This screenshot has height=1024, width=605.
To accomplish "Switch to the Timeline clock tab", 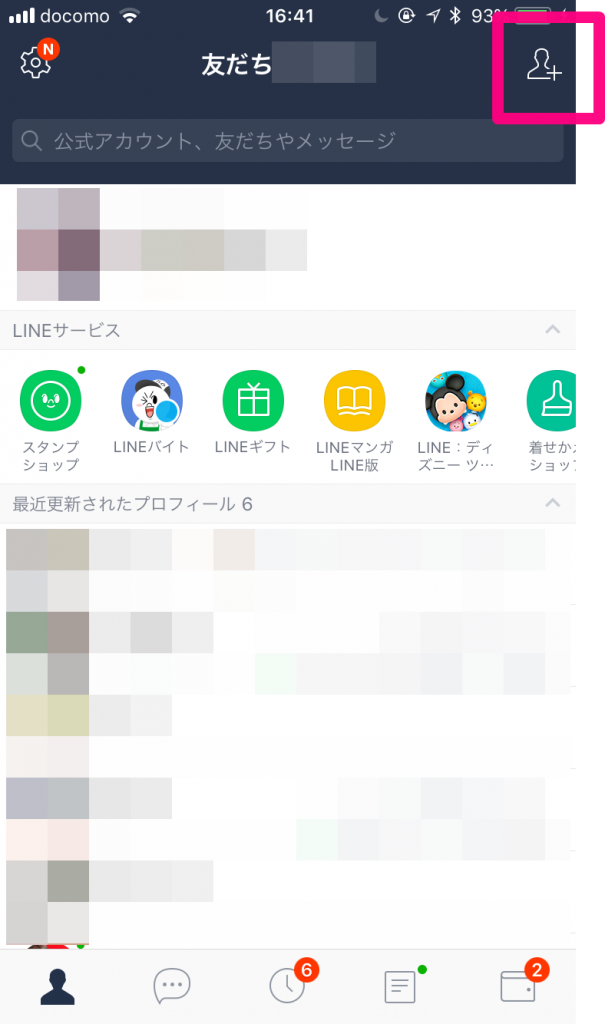I will (288, 986).
